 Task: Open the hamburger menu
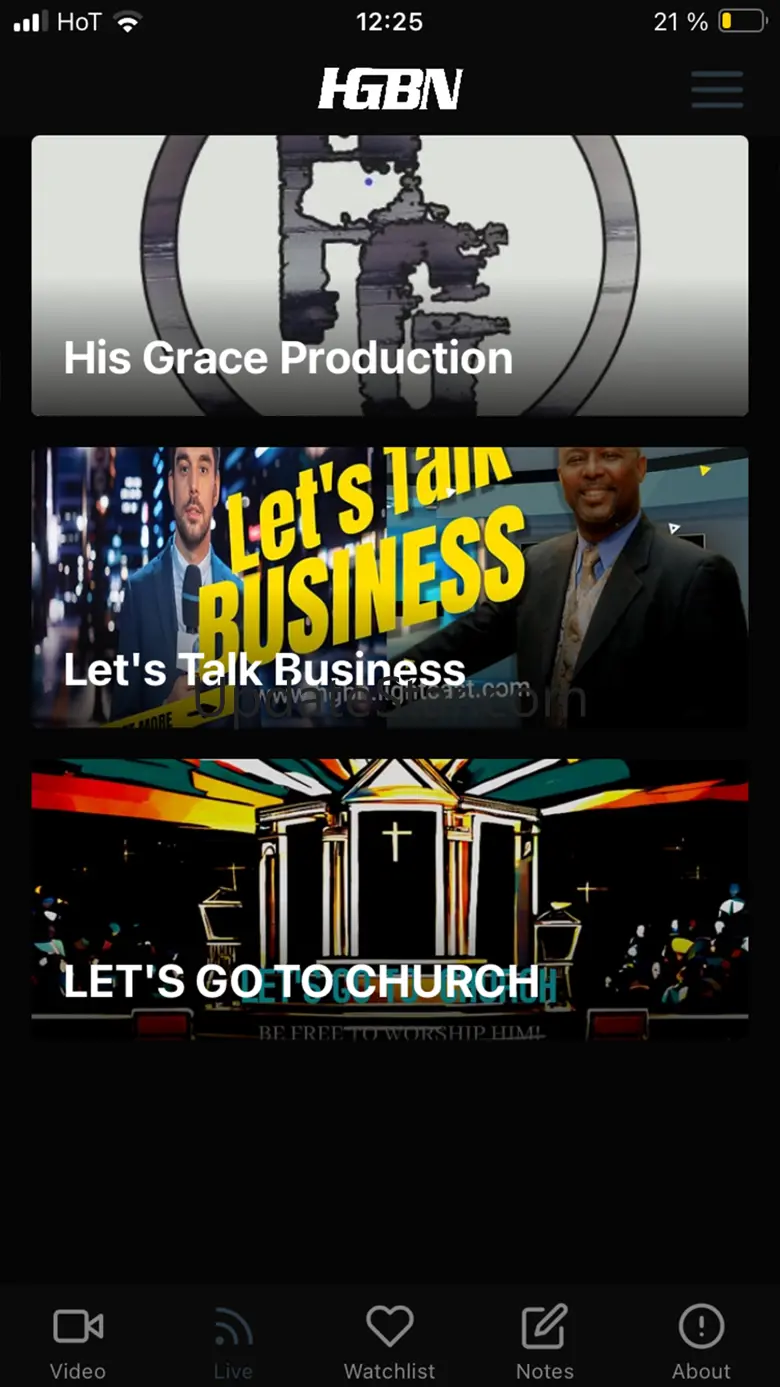[717, 90]
